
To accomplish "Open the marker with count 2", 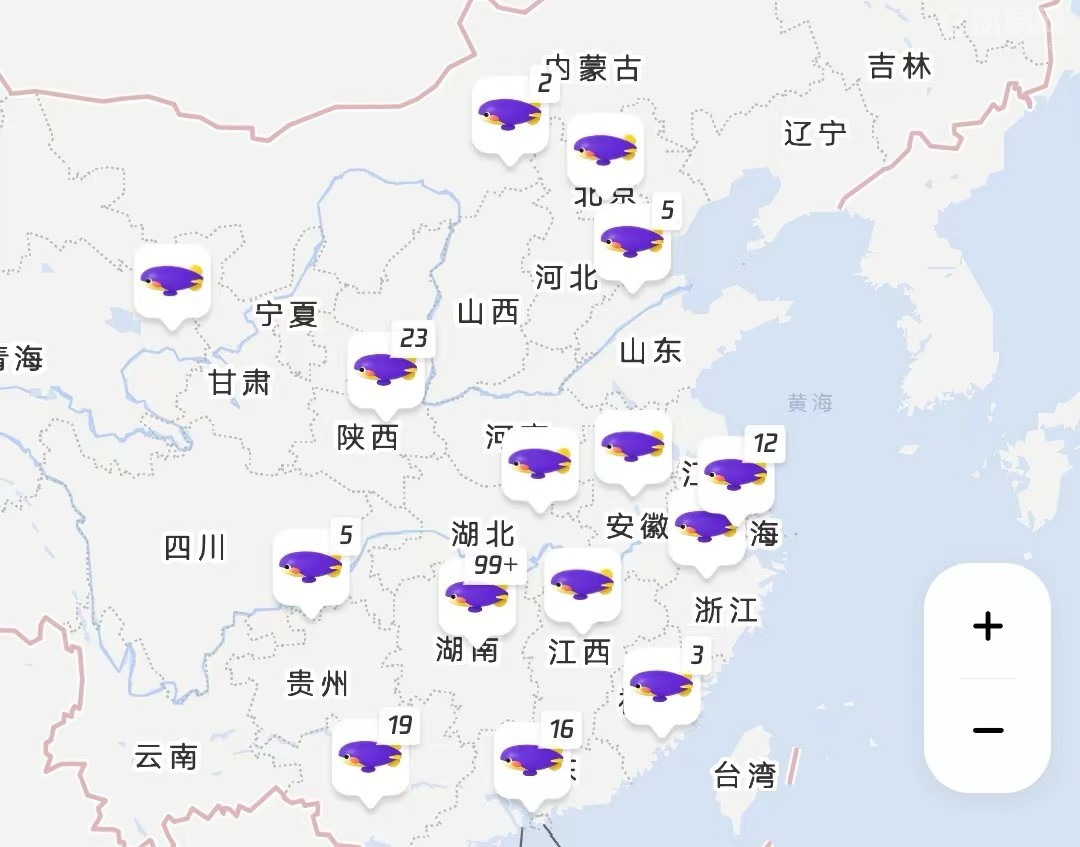I will (x=510, y=115).
